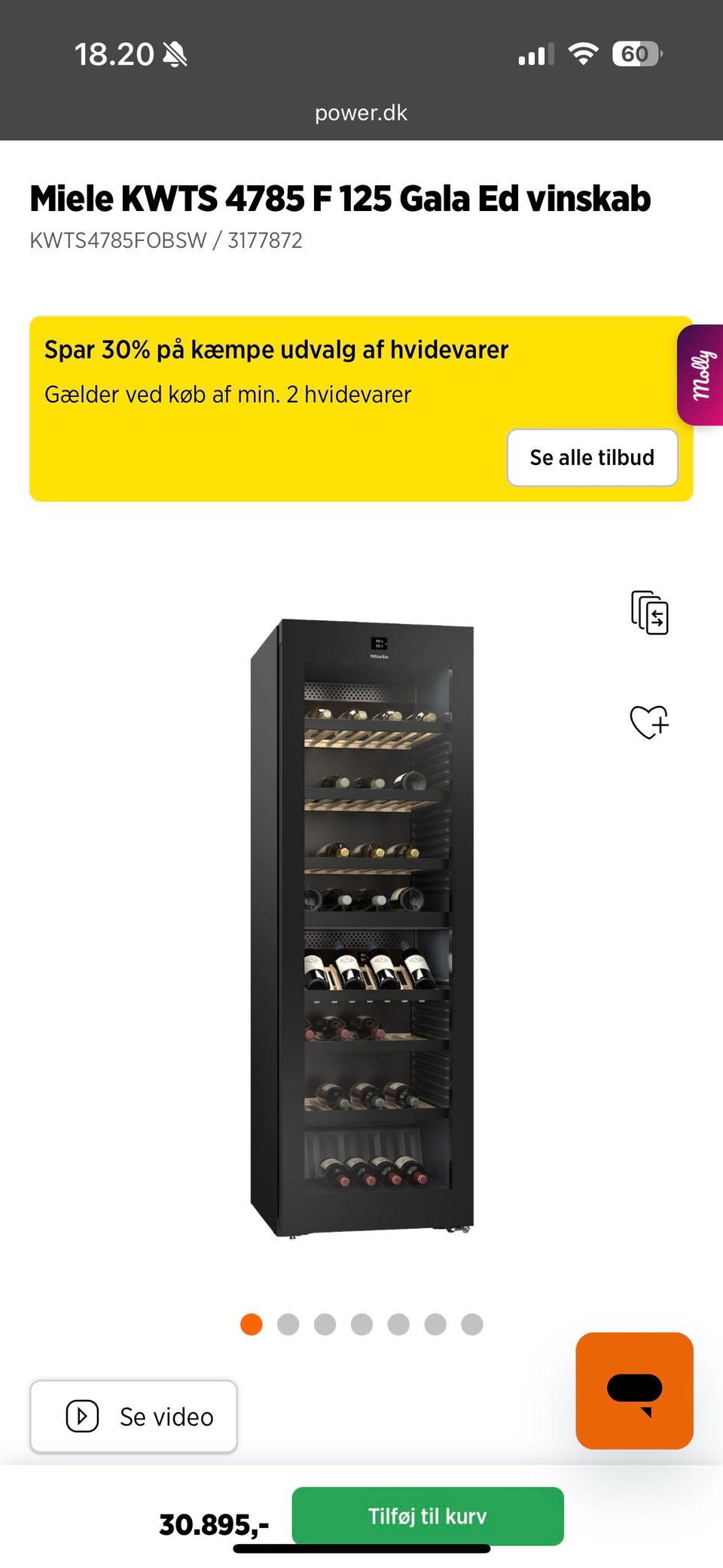Tap the power.dk site label
The width and height of the screenshot is (723, 1568).
click(361, 113)
